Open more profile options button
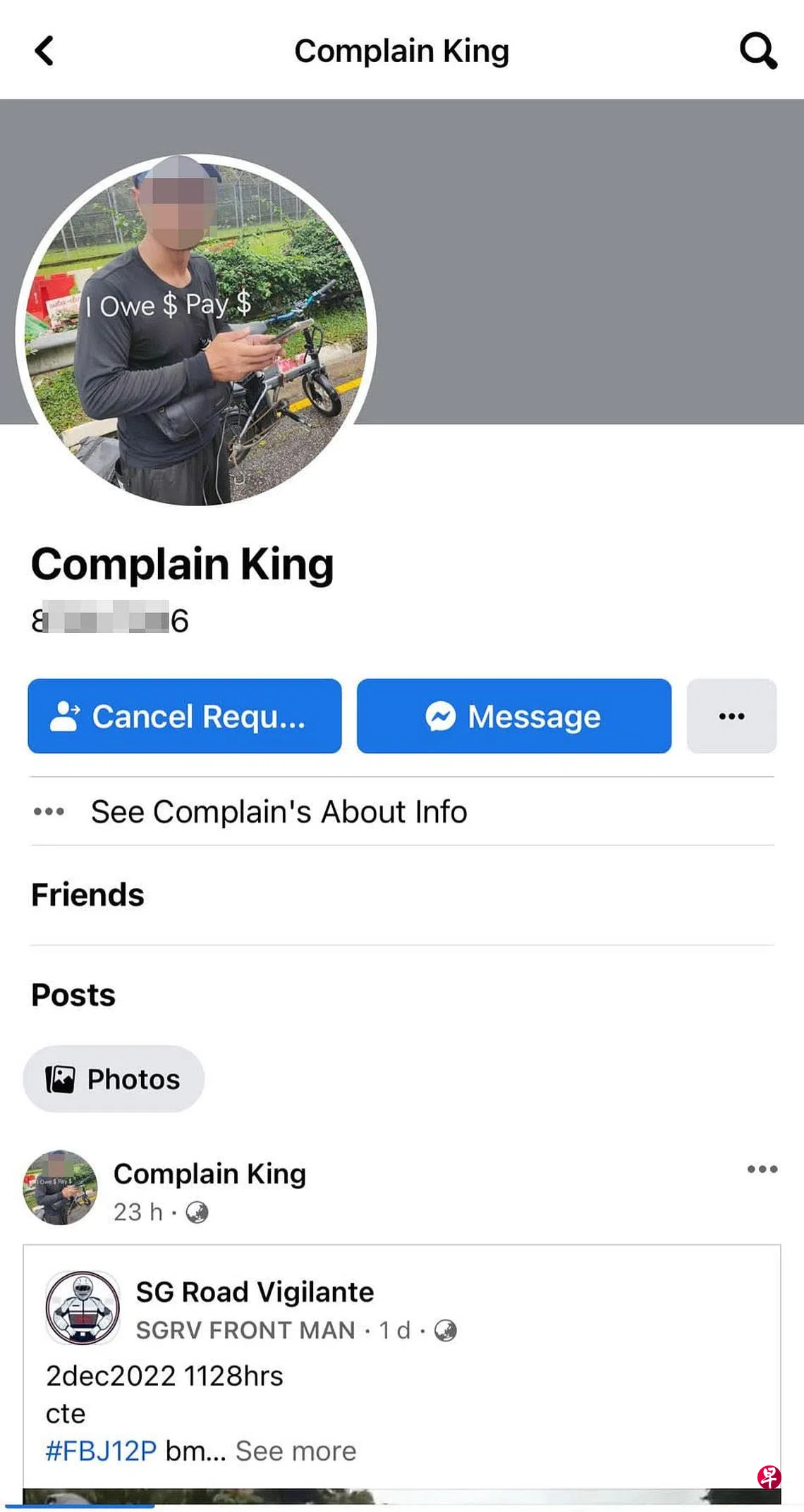This screenshot has width=804, height=1512. click(731, 716)
